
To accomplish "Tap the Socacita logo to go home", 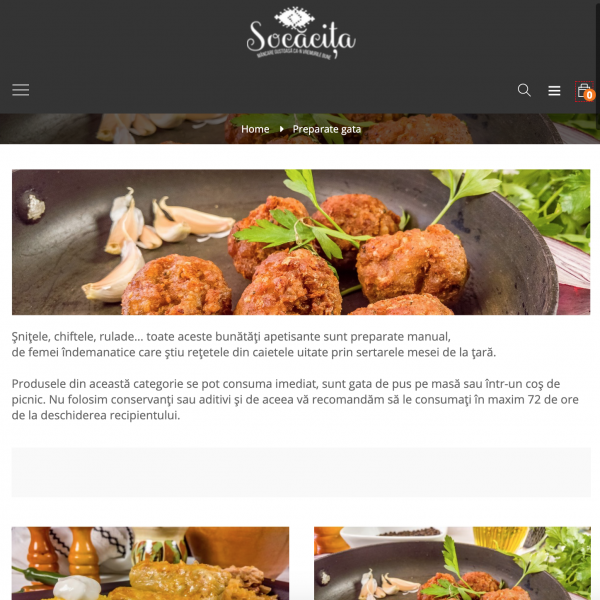I will pyautogui.click(x=301, y=33).
